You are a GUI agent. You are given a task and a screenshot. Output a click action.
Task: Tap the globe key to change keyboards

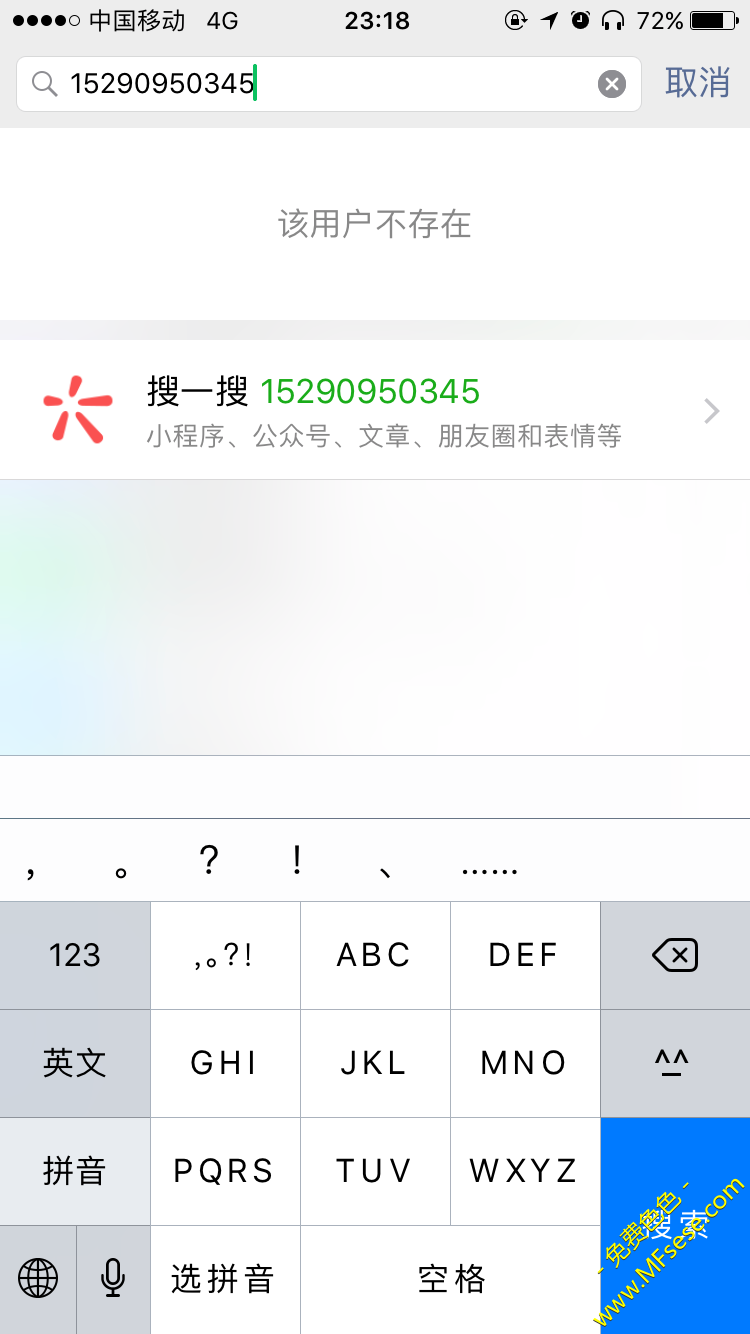[38, 1278]
